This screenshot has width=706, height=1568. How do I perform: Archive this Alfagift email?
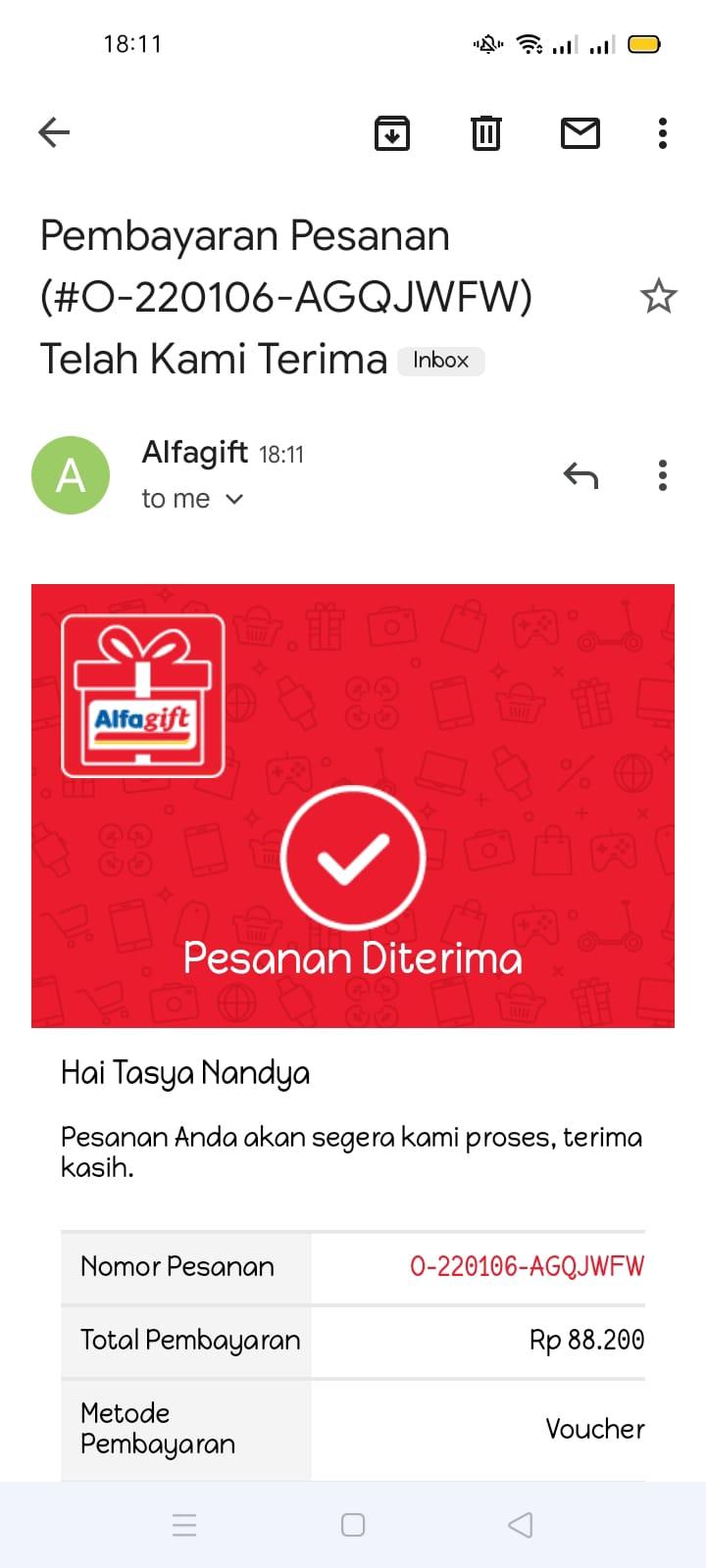point(392,133)
